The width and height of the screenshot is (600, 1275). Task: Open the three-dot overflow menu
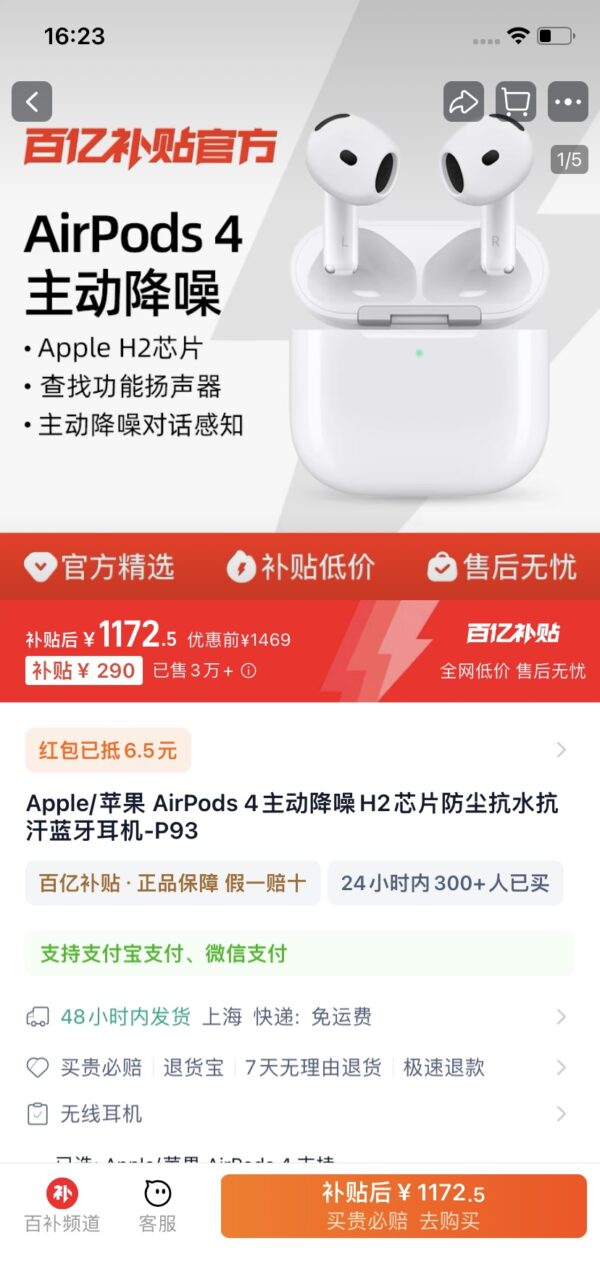[568, 102]
